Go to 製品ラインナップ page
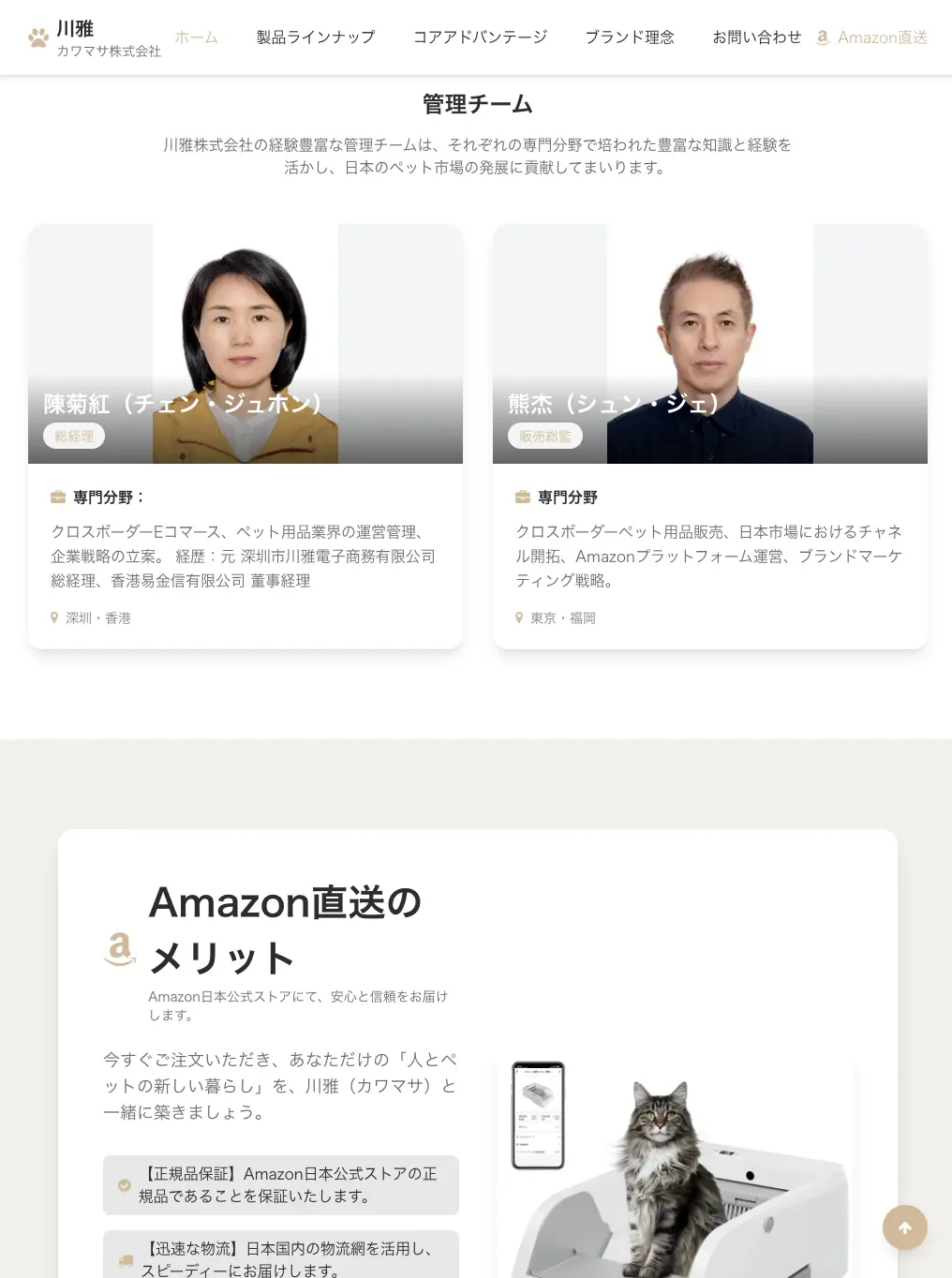 315,37
